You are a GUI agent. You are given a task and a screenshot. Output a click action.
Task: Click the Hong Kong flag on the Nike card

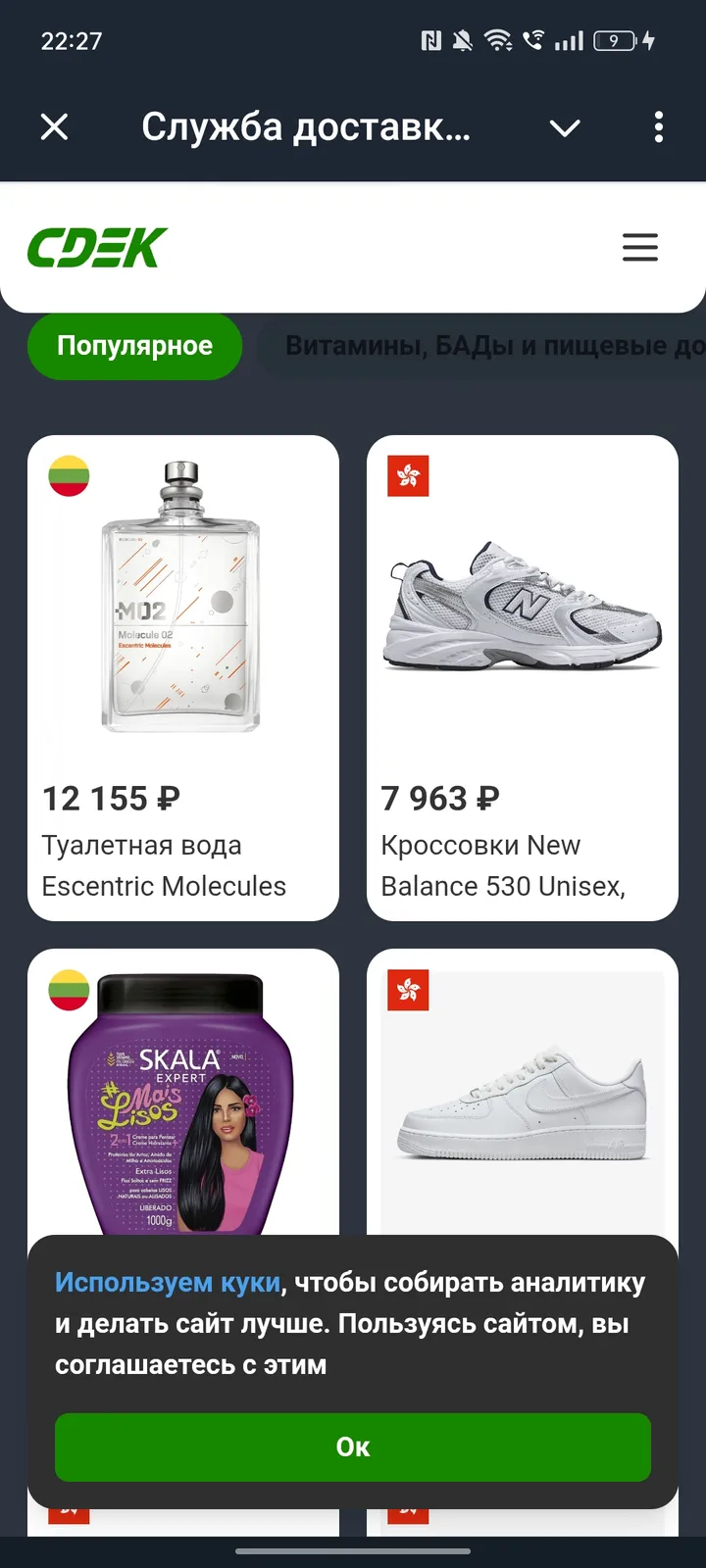(x=408, y=990)
